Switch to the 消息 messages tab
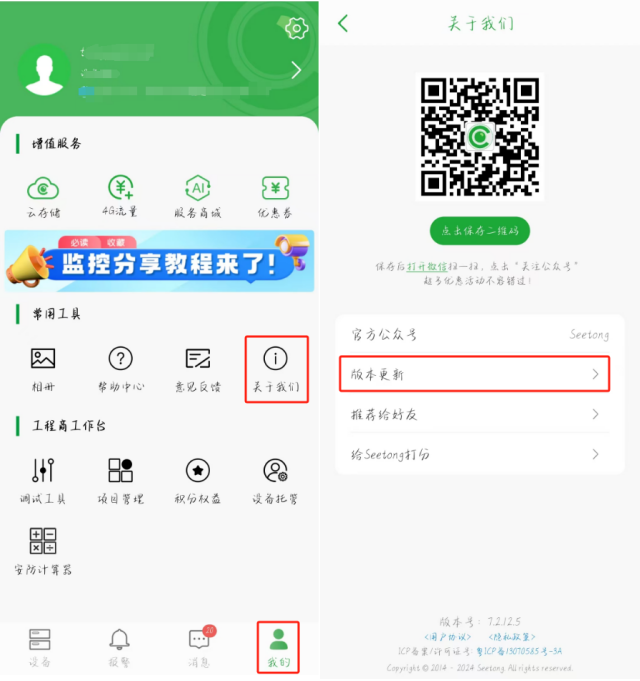Screen dimensions: 640x681 199,647
